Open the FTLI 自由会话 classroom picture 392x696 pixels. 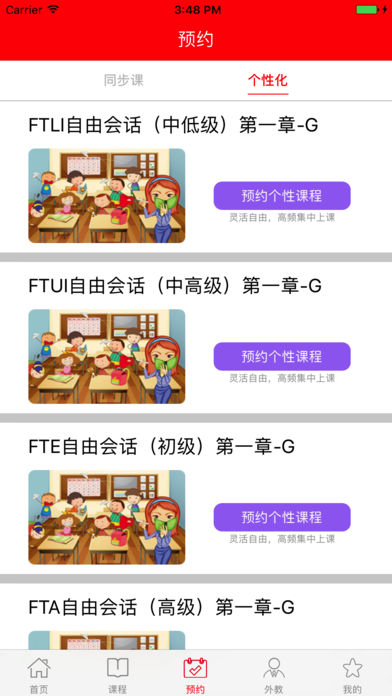pos(107,196)
